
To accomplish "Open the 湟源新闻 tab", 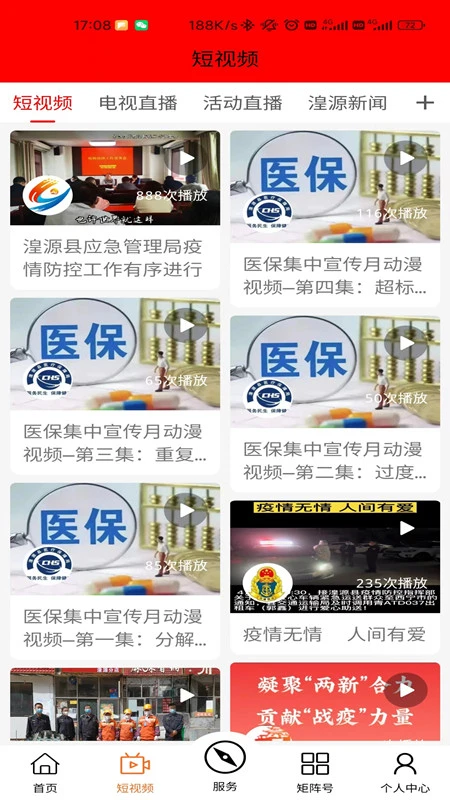I will (x=347, y=103).
